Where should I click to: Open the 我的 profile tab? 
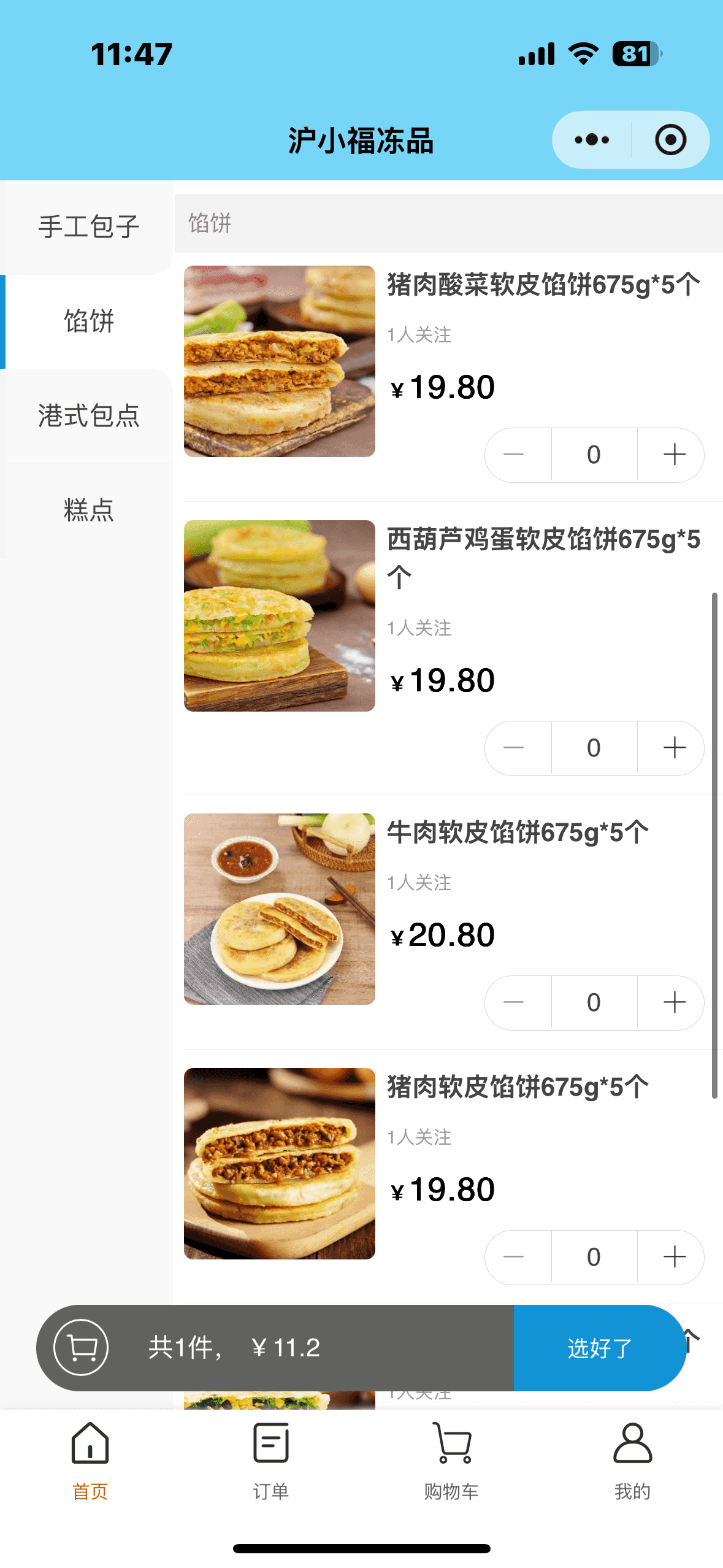coord(632,1460)
